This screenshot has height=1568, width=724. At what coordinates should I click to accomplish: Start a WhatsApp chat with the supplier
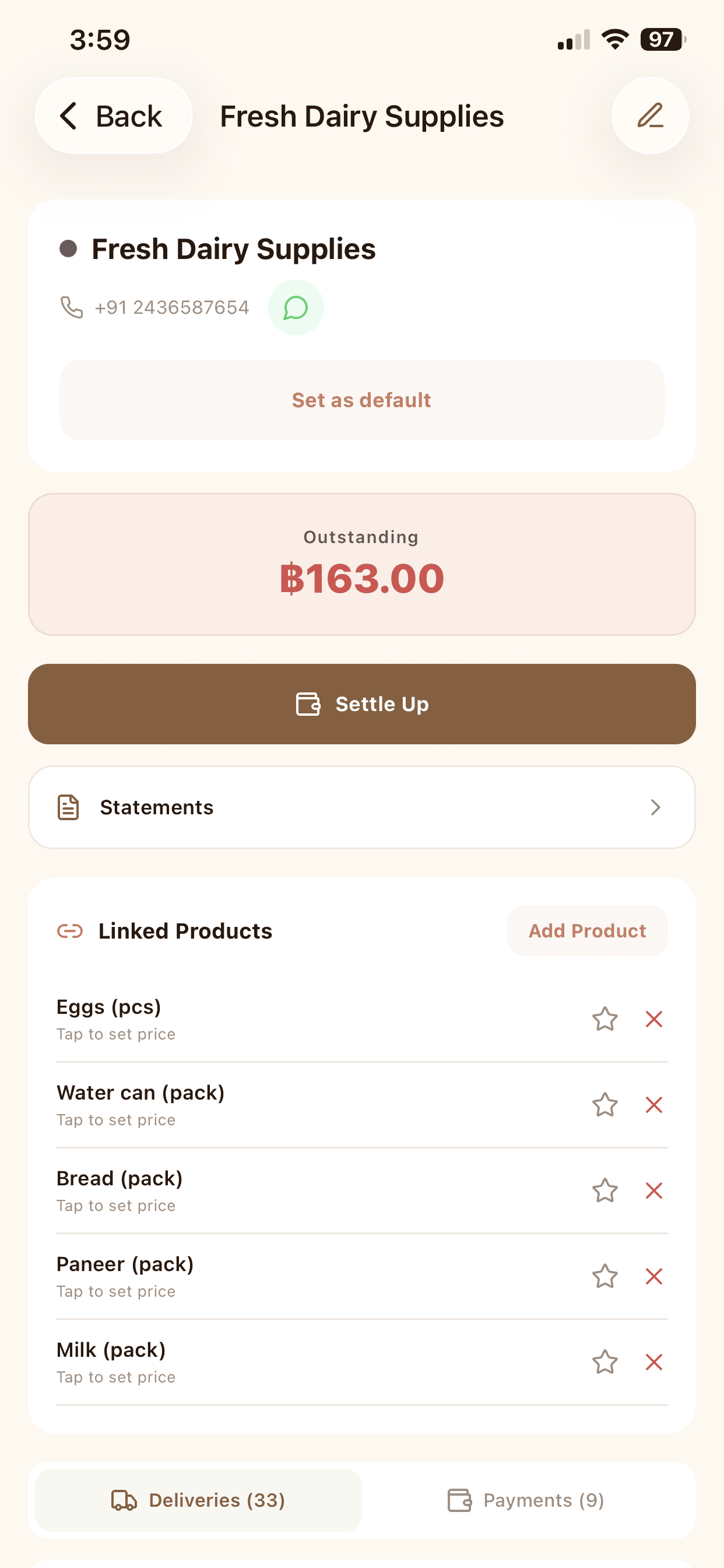tap(296, 307)
